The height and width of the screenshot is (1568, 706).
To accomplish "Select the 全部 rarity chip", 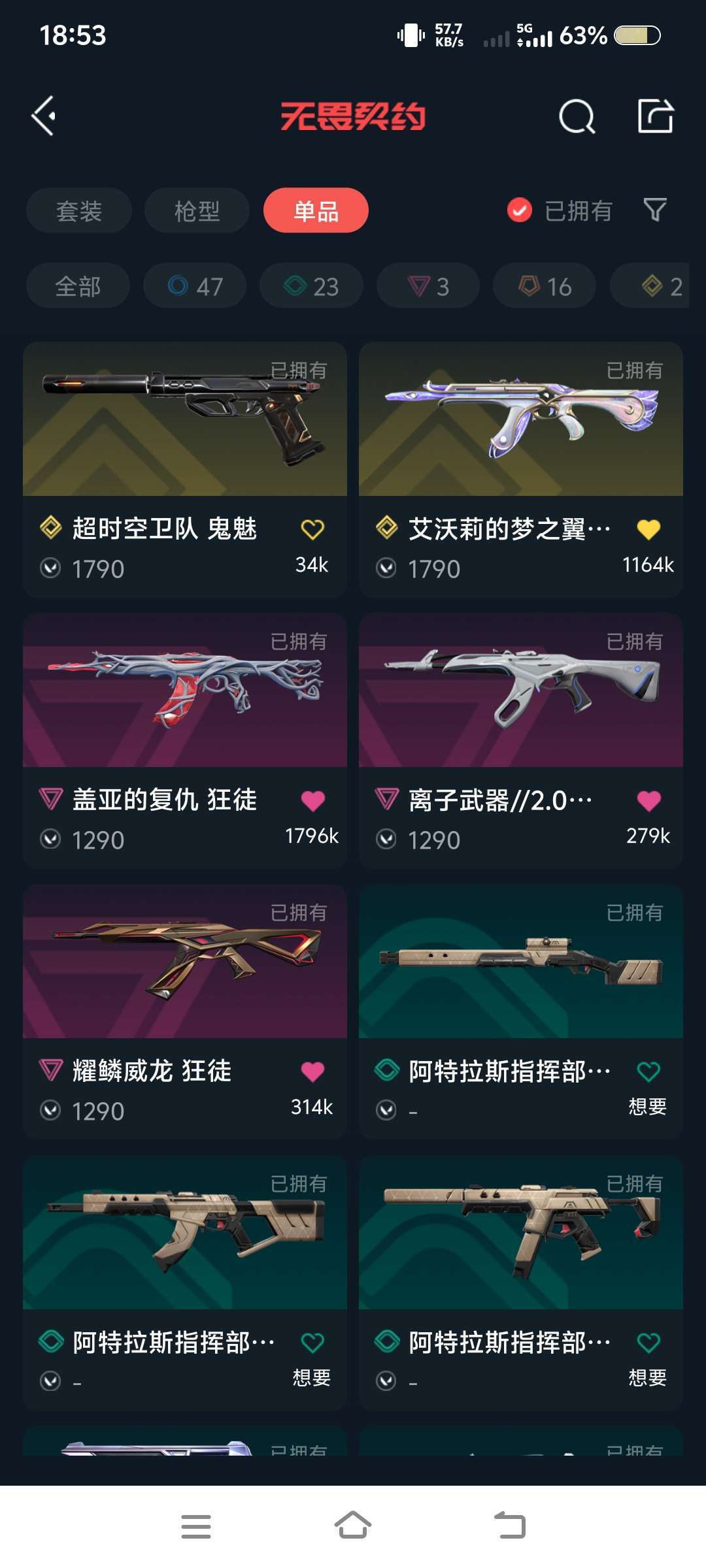I will click(78, 286).
